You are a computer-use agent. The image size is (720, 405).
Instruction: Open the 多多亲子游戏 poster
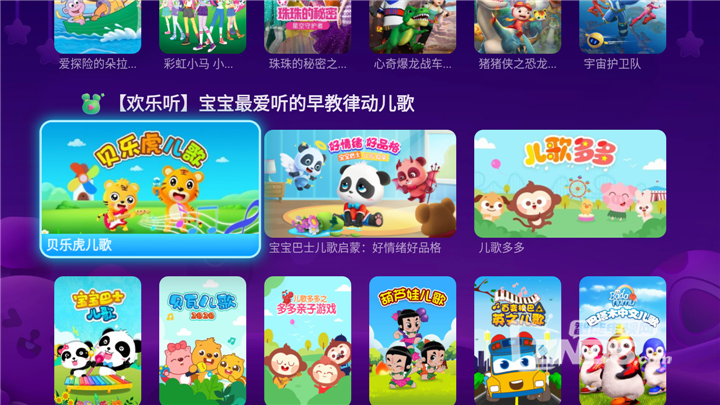[307, 340]
